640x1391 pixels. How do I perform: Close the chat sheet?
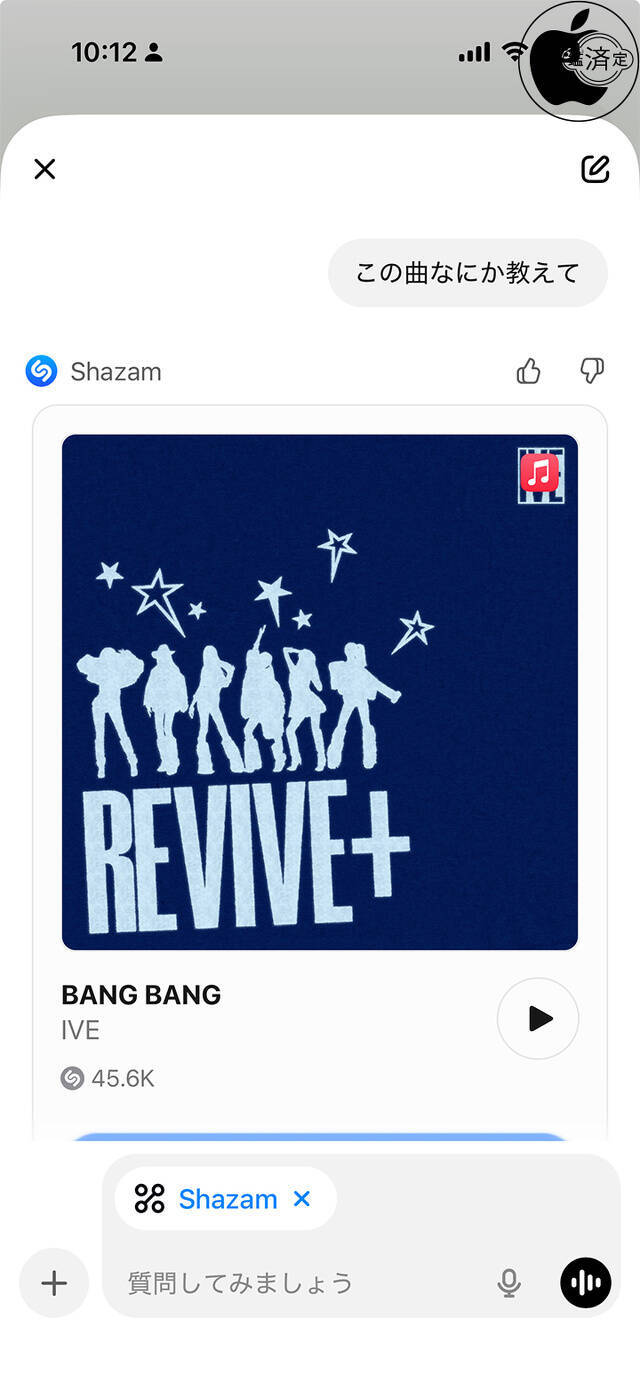[x=45, y=169]
